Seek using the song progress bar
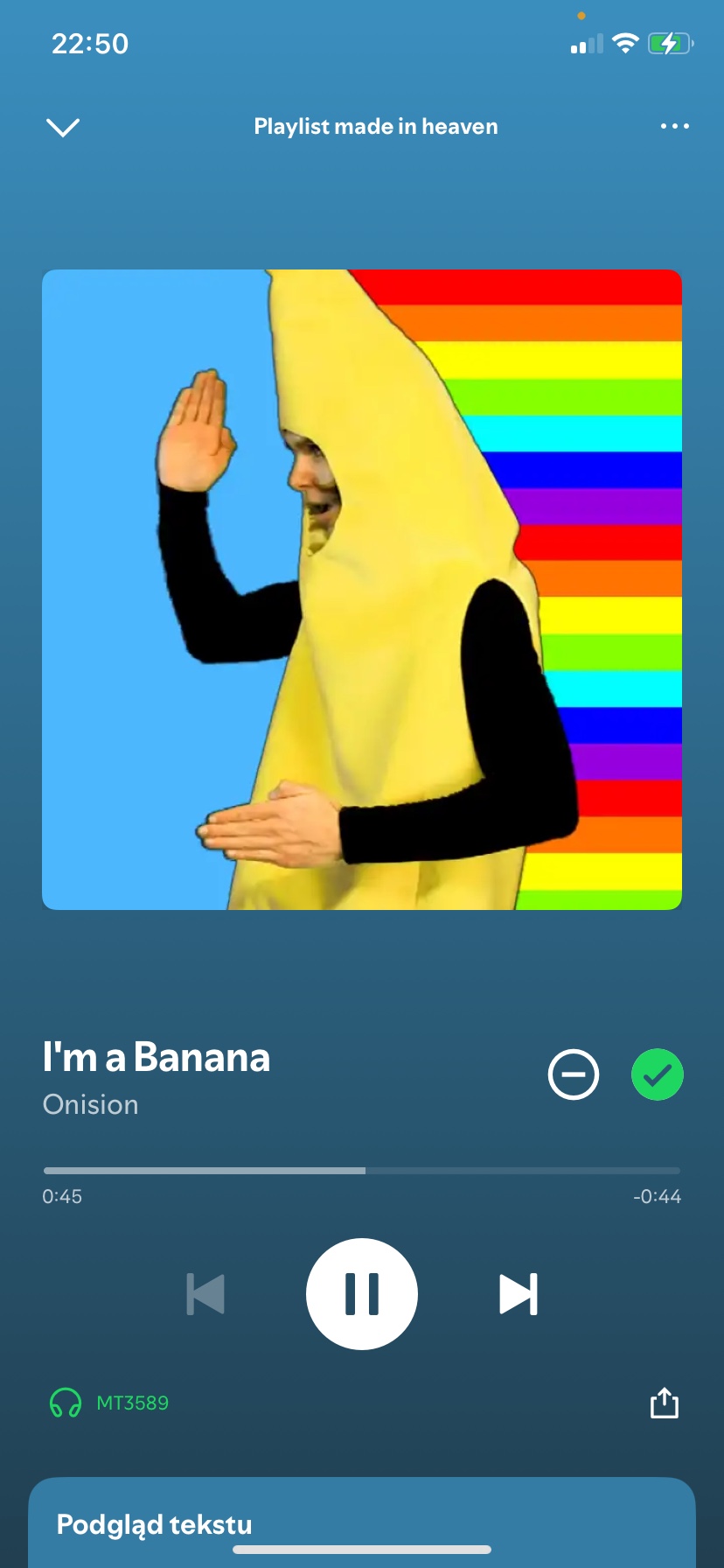This screenshot has height=1568, width=724. 362,1170
